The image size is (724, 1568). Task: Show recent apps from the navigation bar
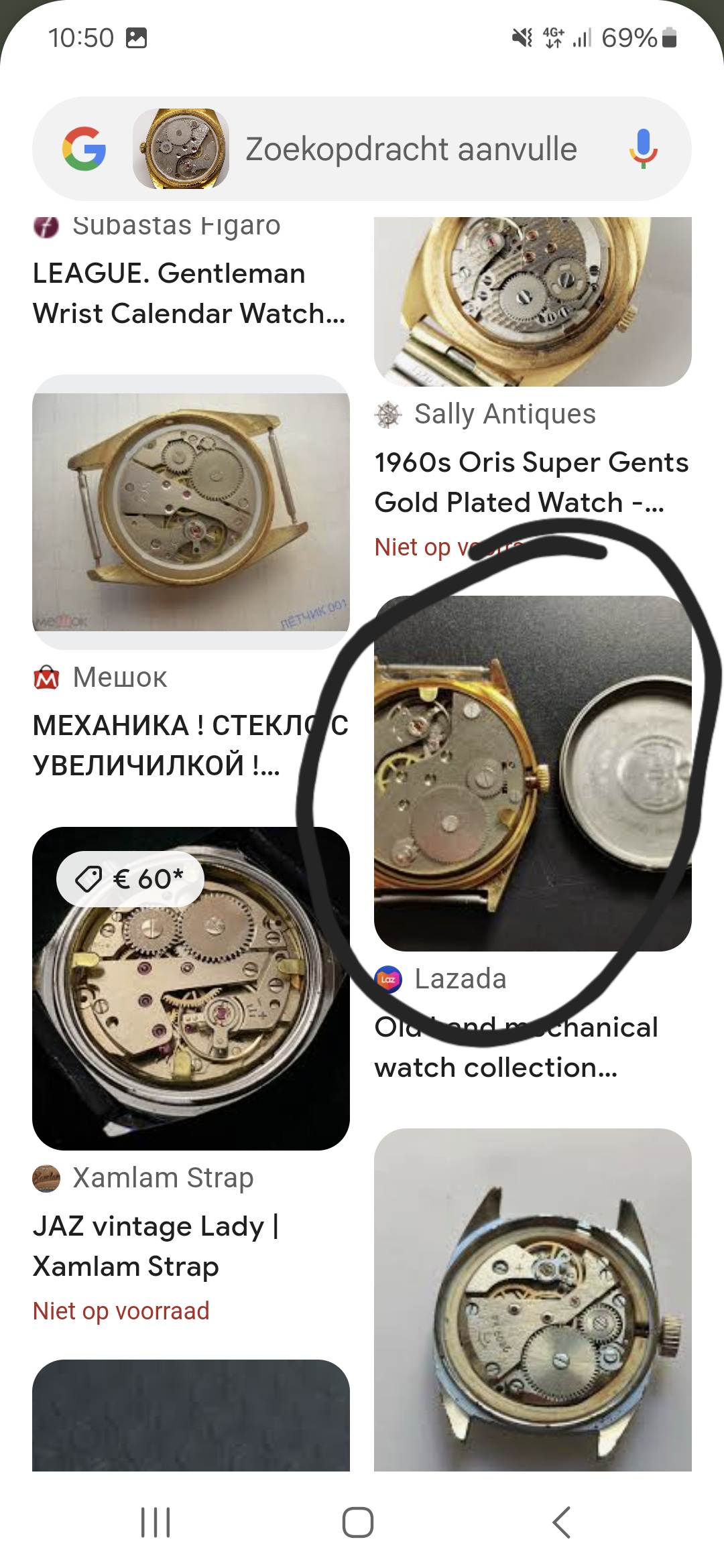(x=156, y=1522)
